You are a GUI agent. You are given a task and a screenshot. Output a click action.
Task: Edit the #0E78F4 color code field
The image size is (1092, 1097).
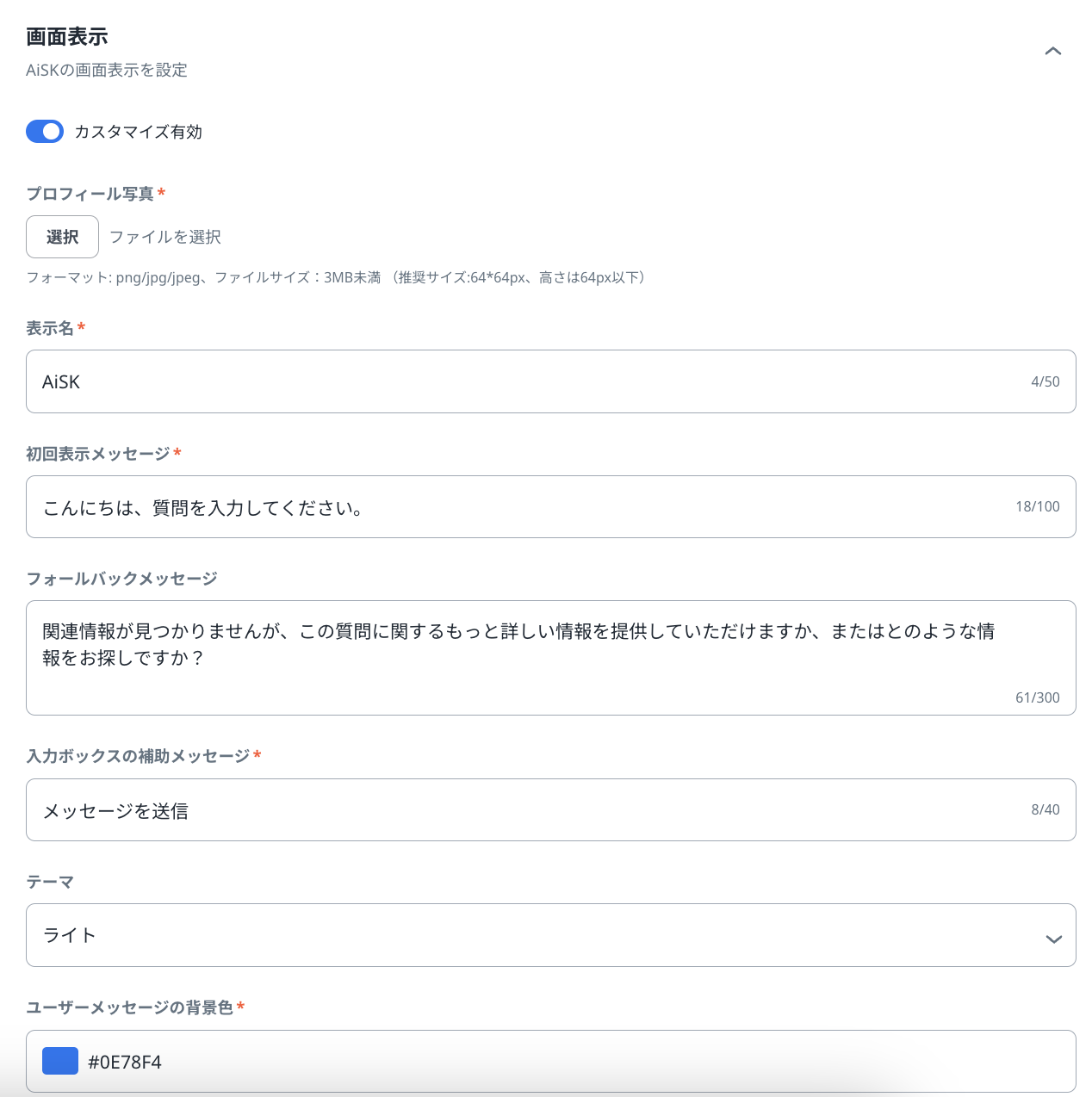point(517,1062)
